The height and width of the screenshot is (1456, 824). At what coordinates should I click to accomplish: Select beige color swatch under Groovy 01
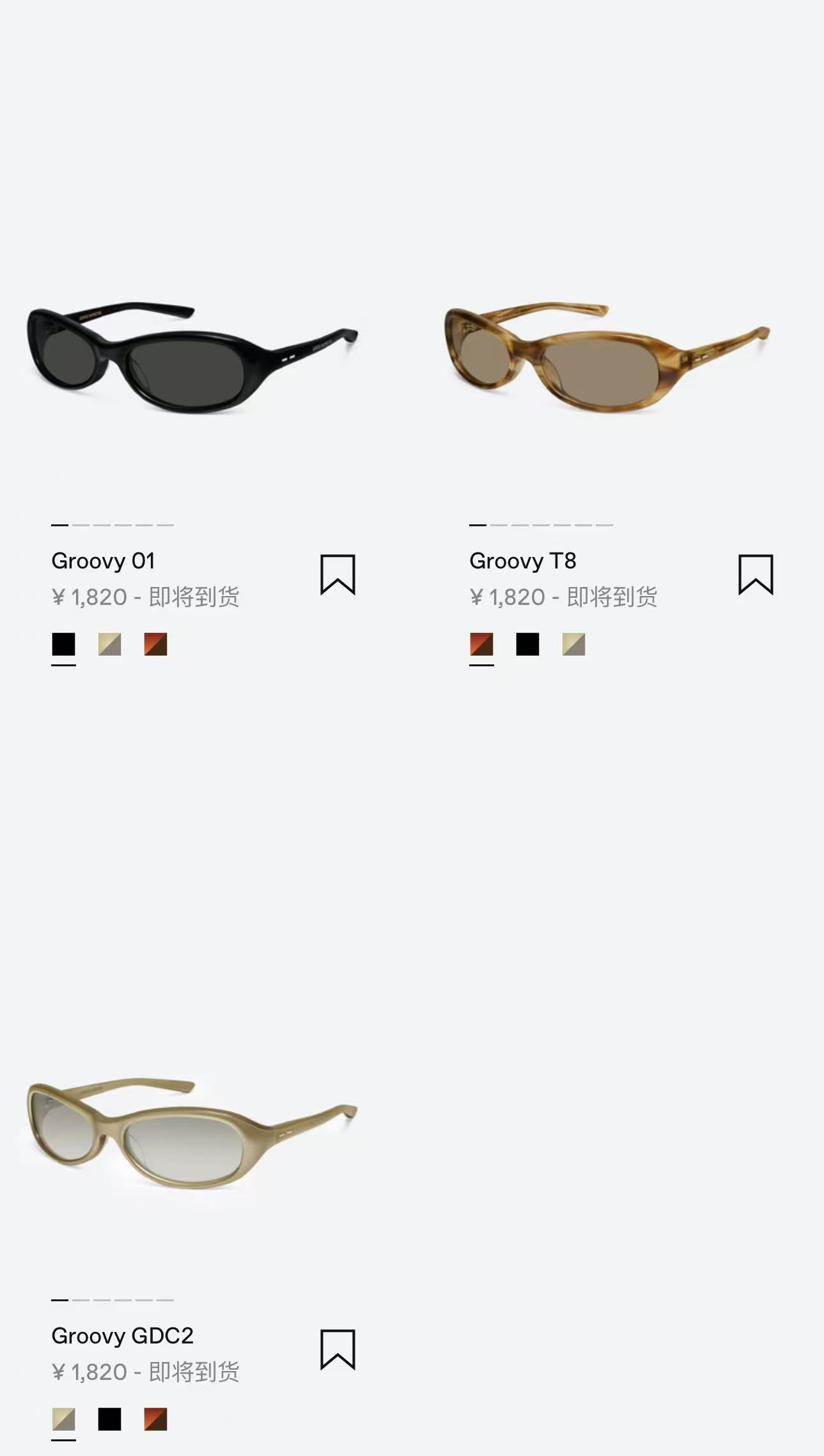110,644
